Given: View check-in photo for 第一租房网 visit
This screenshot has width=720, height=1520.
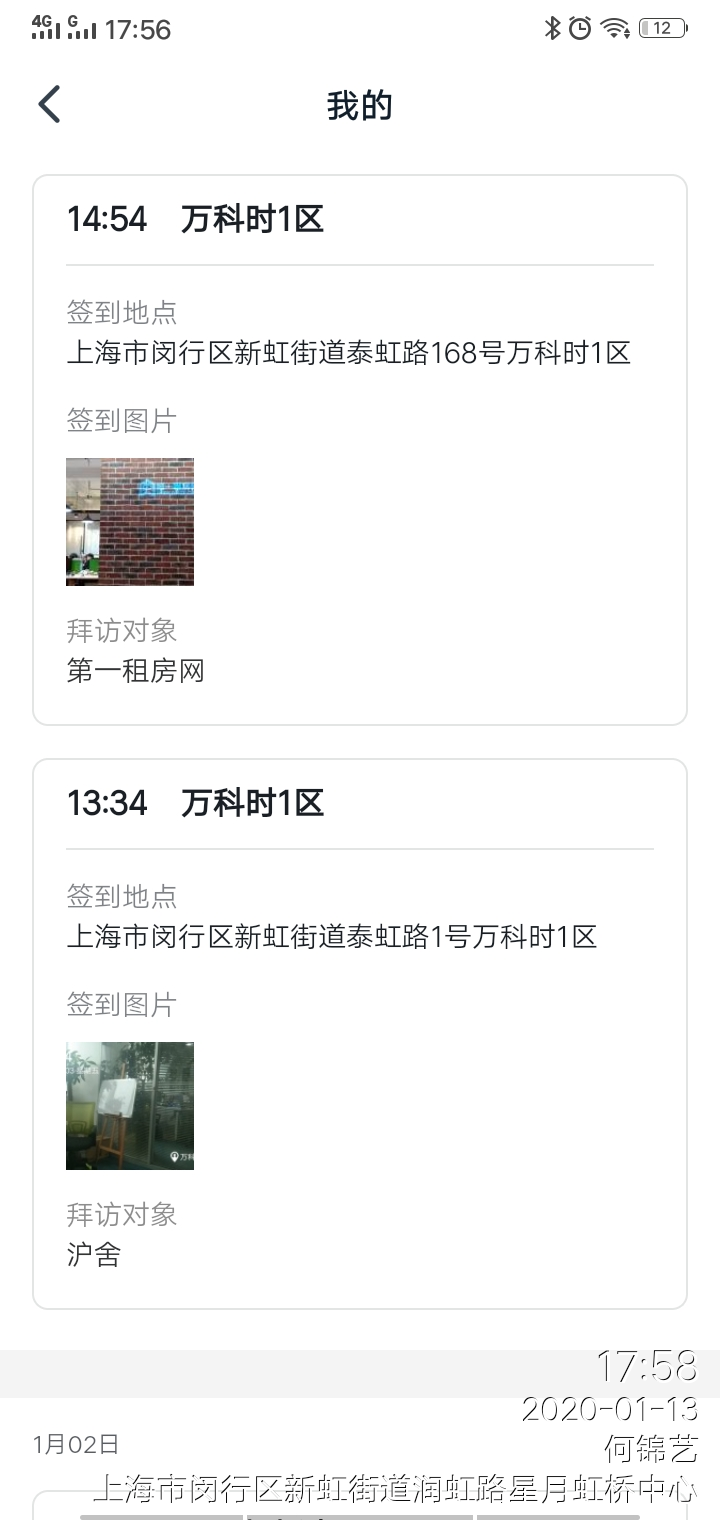Looking at the screenshot, I should 130,522.
